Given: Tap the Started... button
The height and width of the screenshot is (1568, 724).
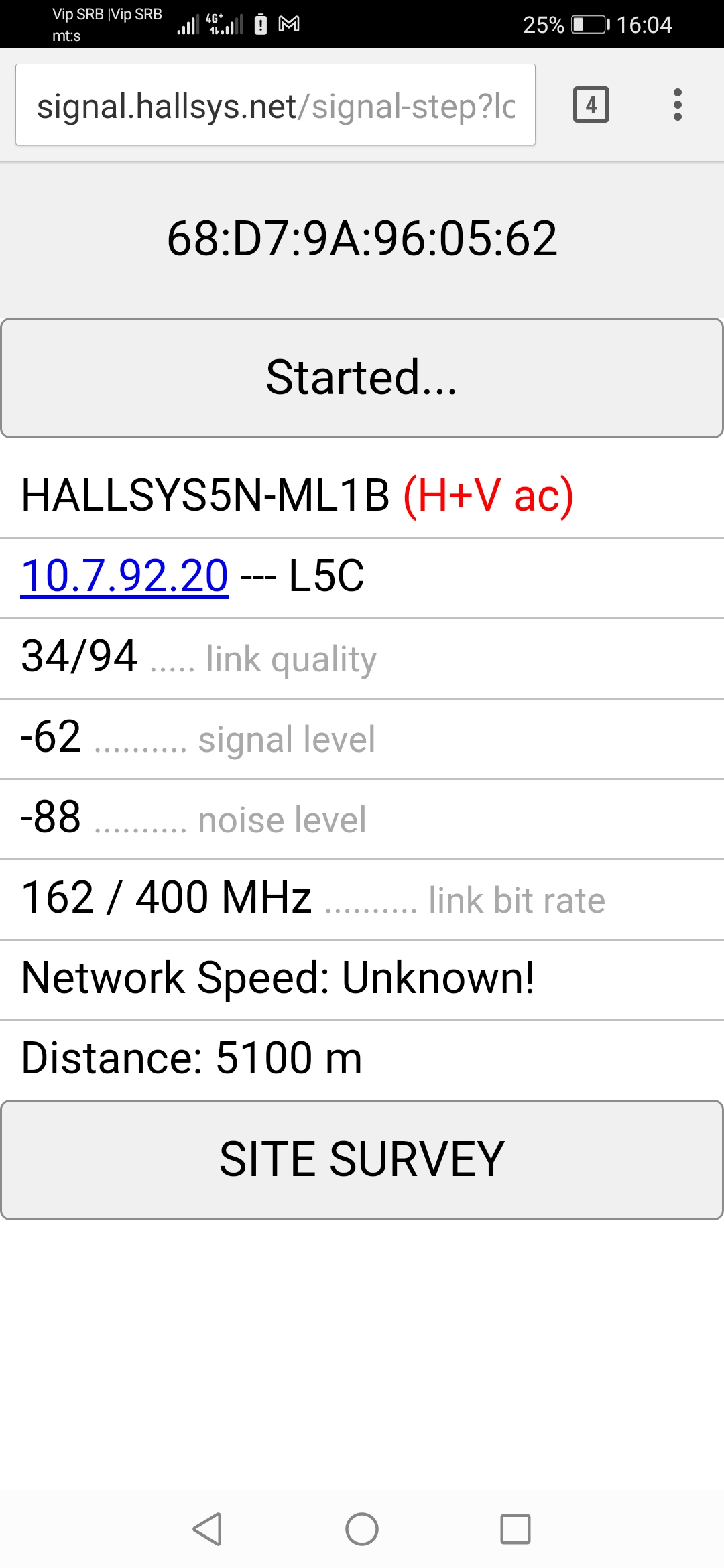Looking at the screenshot, I should tap(362, 378).
